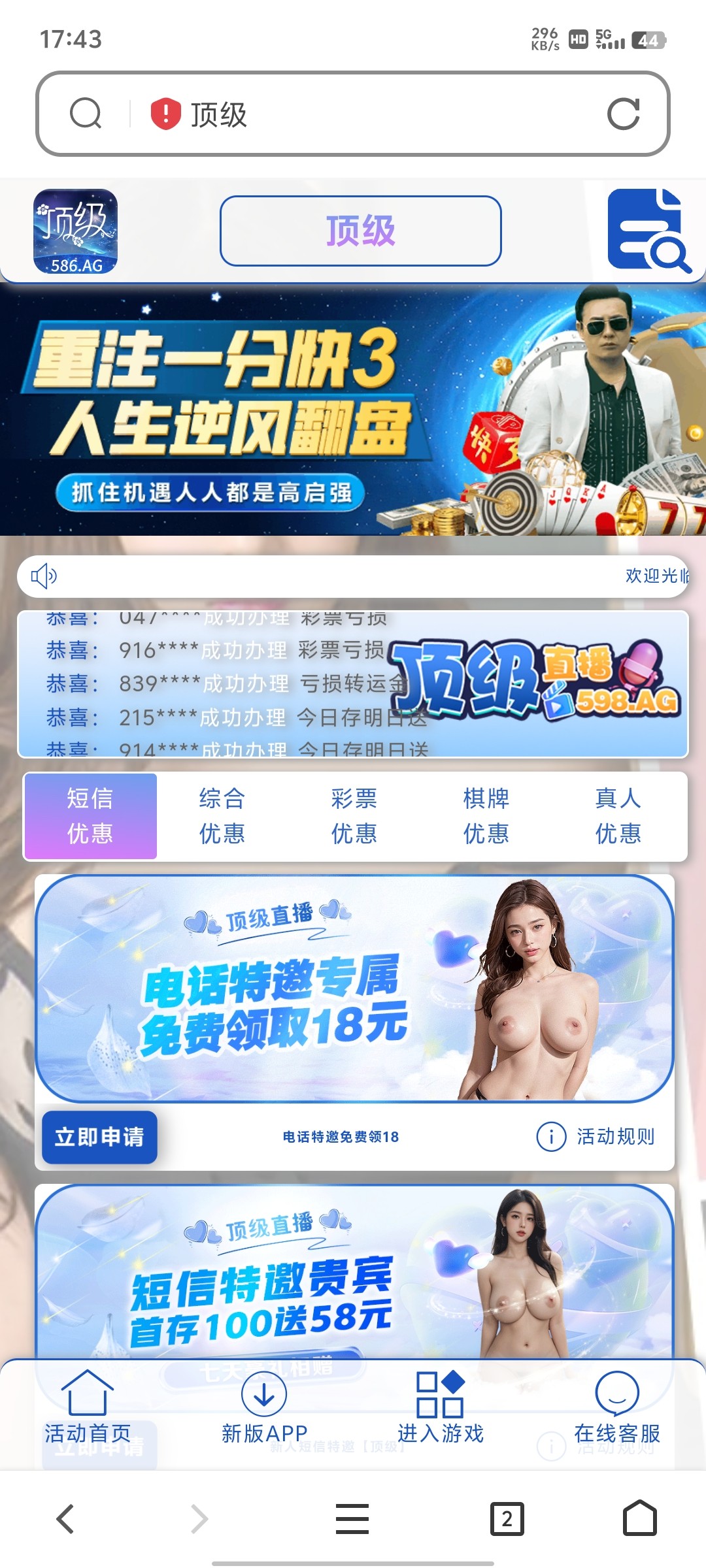The width and height of the screenshot is (706, 1568).
Task: Switch to the 棋牌优惠 tab
Action: (486, 816)
